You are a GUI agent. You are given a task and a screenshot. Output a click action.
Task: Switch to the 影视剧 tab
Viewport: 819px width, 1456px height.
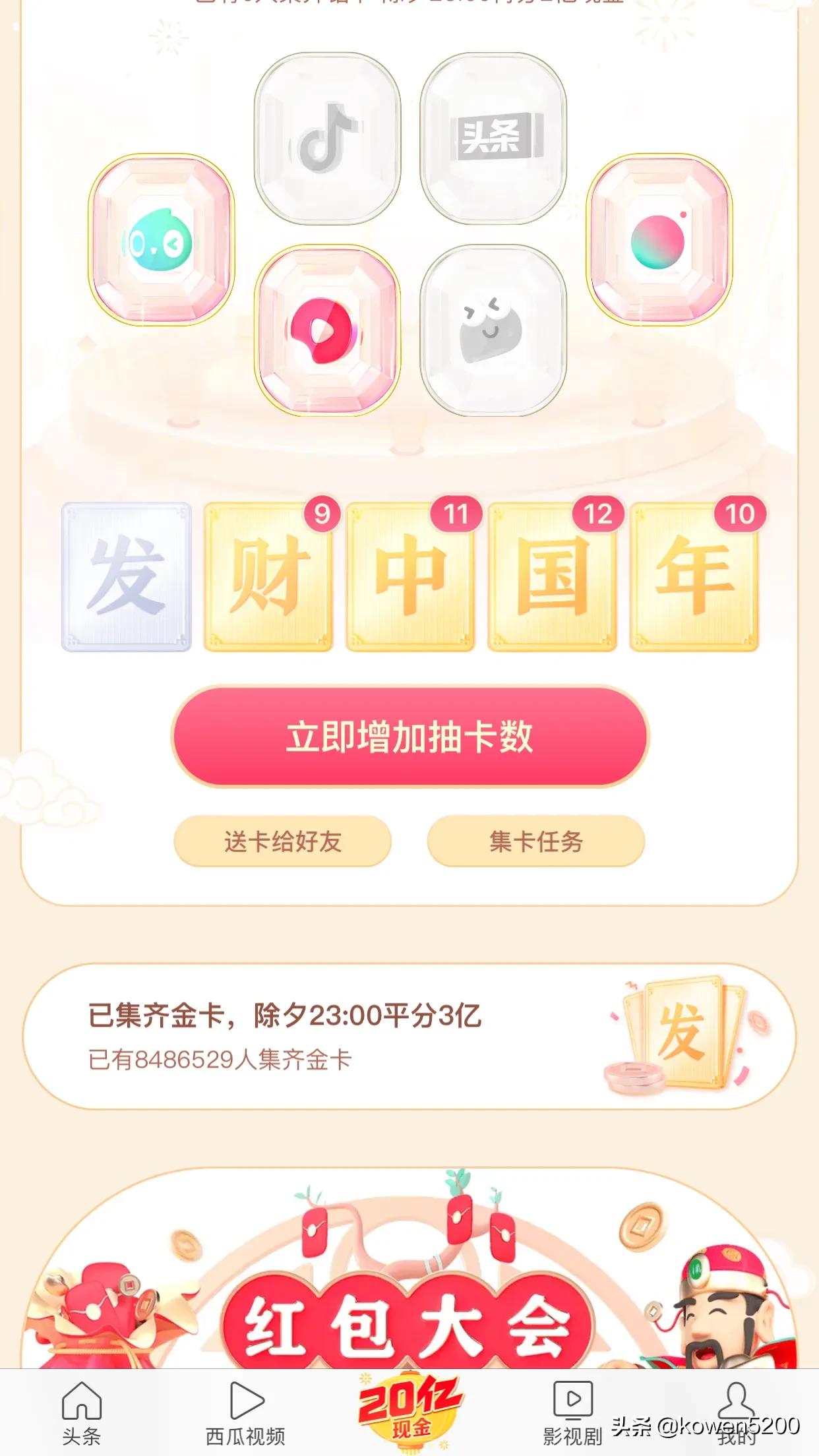(572, 1413)
